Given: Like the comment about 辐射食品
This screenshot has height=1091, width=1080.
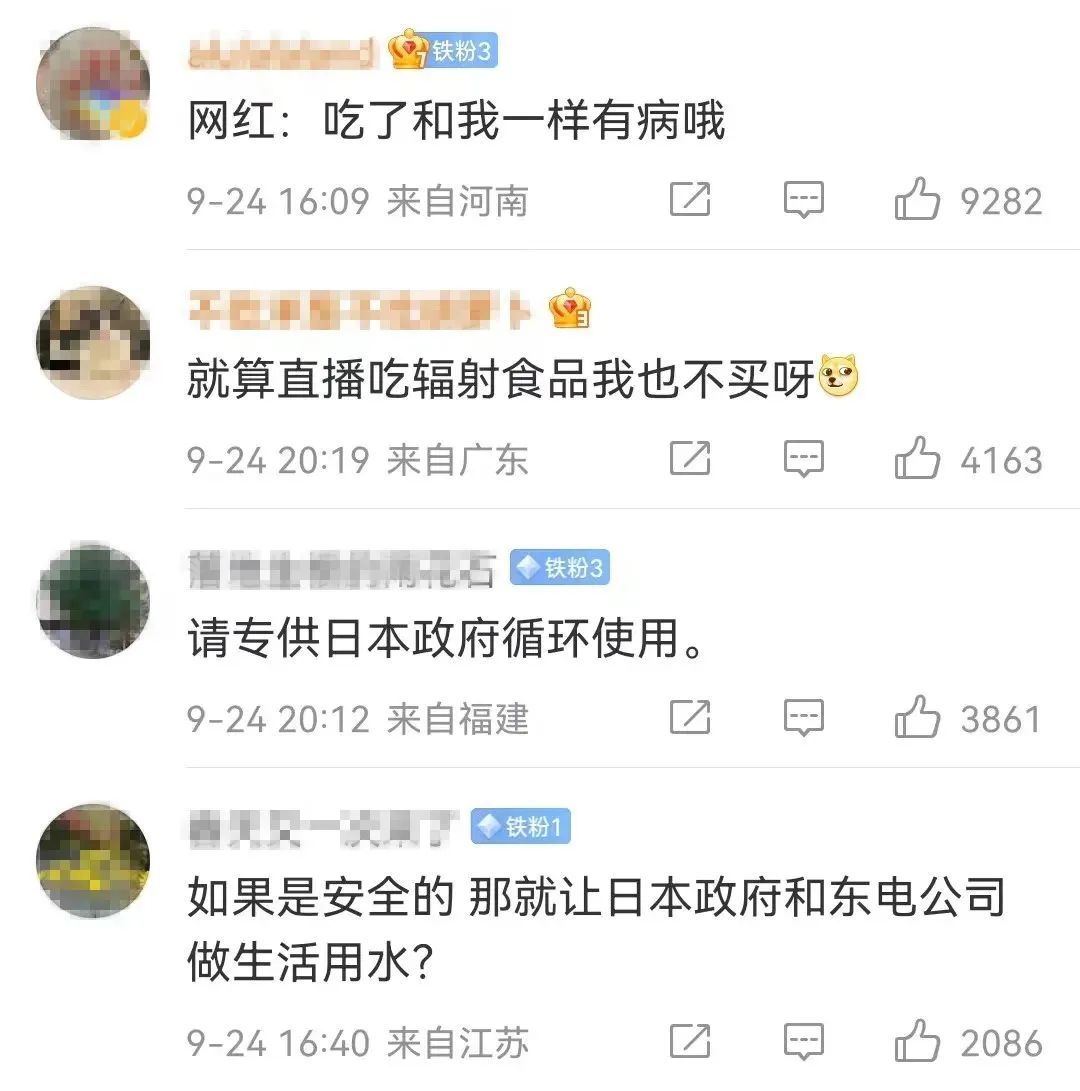Looking at the screenshot, I should 917,460.
